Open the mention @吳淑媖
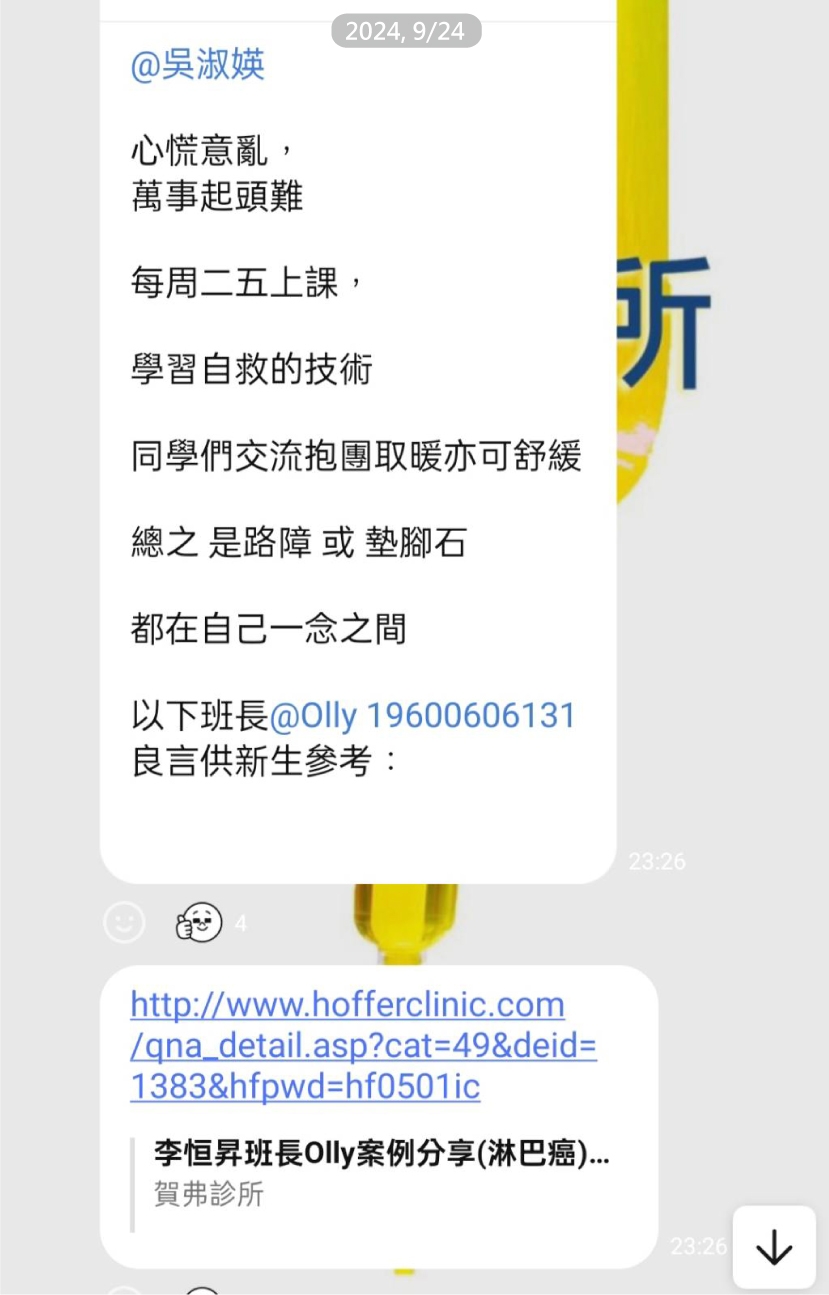This screenshot has width=829, height=1295. click(197, 66)
